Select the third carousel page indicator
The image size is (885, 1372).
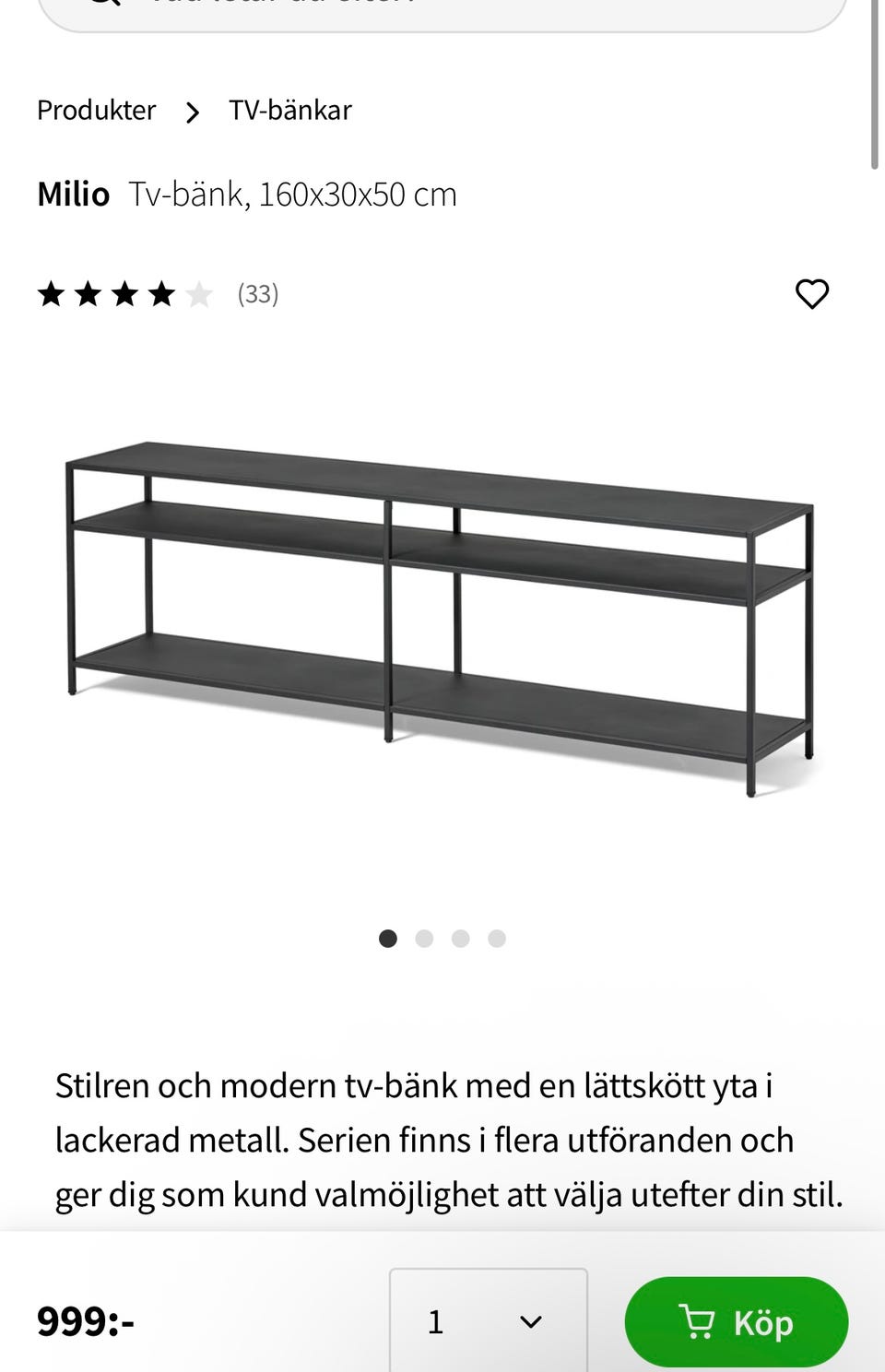click(x=460, y=938)
